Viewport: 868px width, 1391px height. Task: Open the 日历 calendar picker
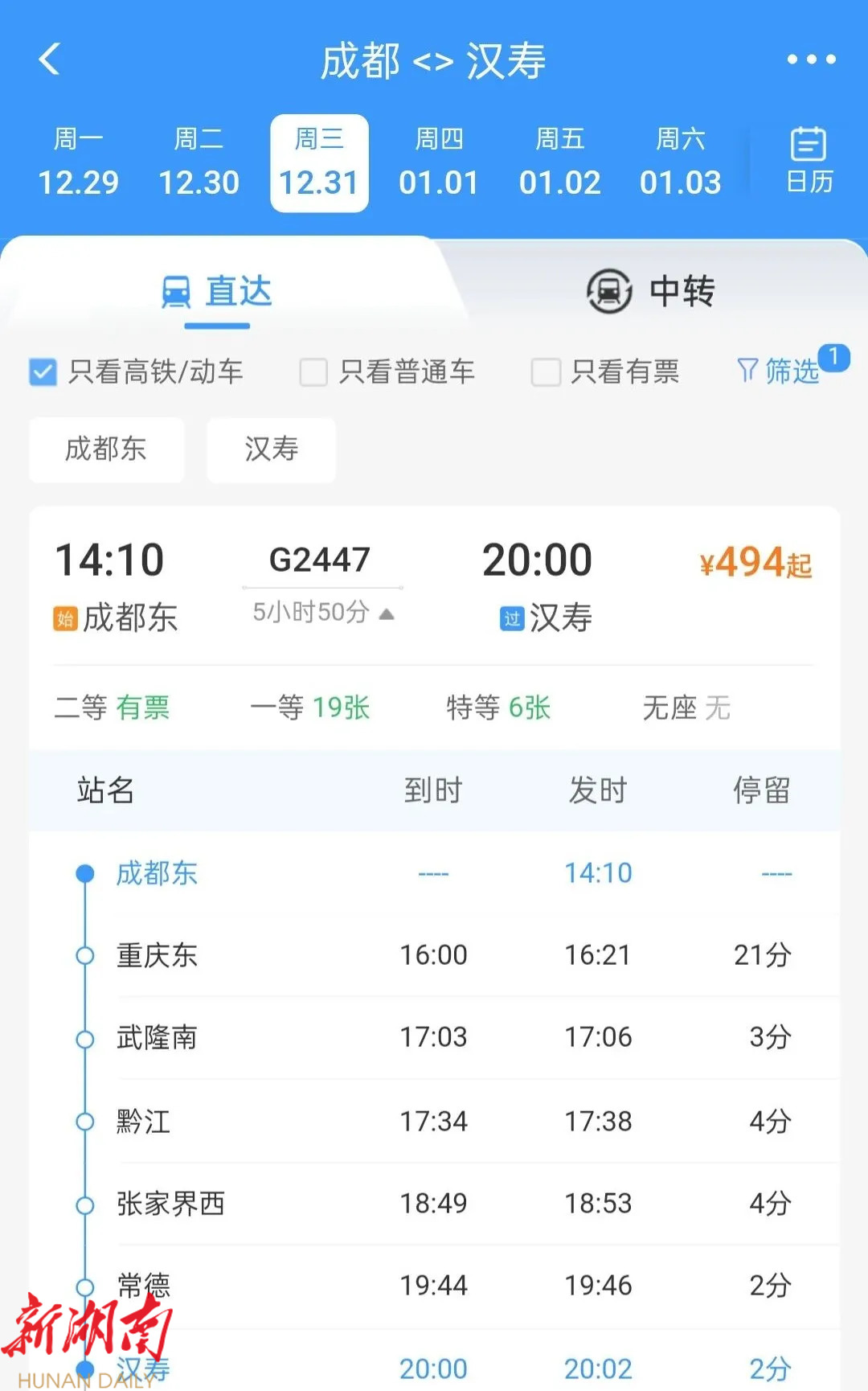[809, 161]
